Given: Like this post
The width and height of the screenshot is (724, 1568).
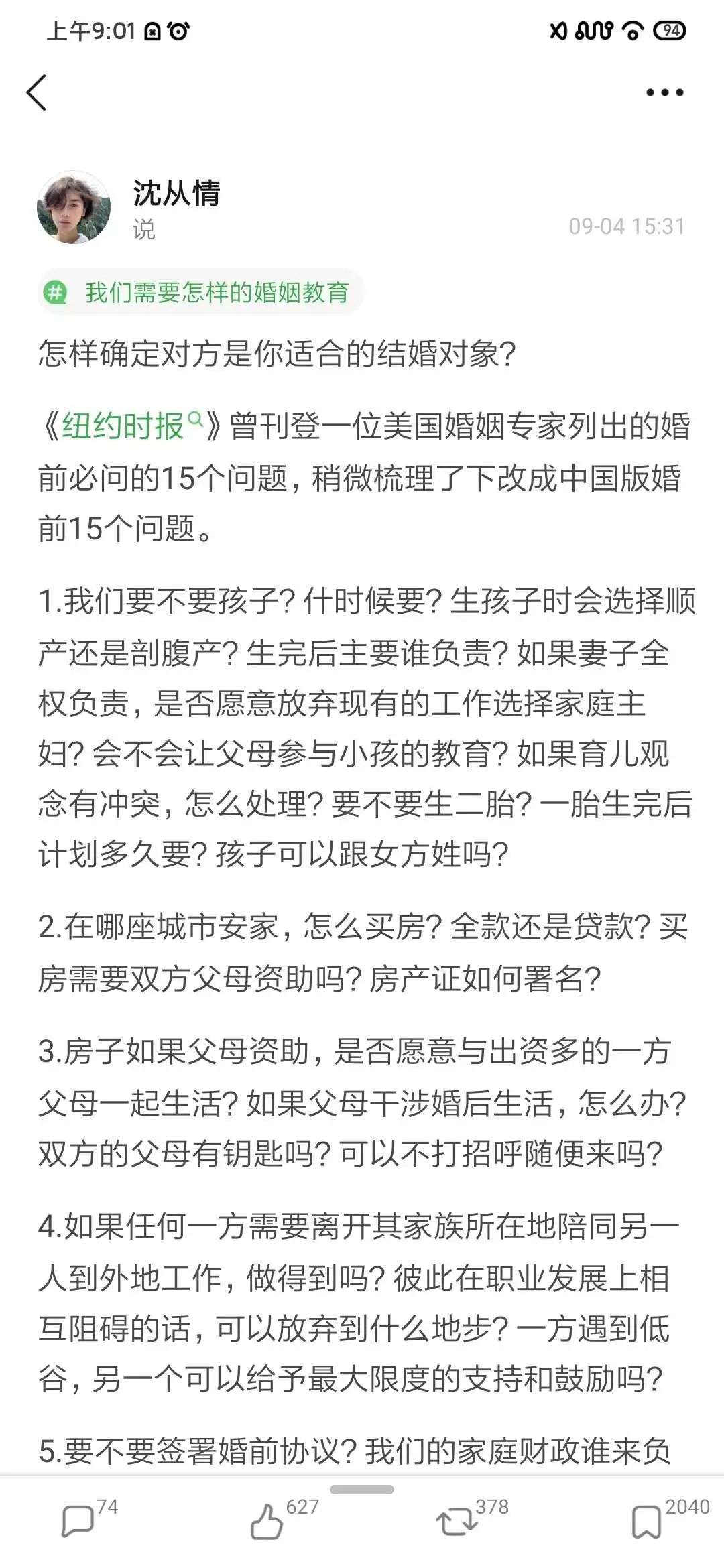Looking at the screenshot, I should click(x=267, y=1520).
